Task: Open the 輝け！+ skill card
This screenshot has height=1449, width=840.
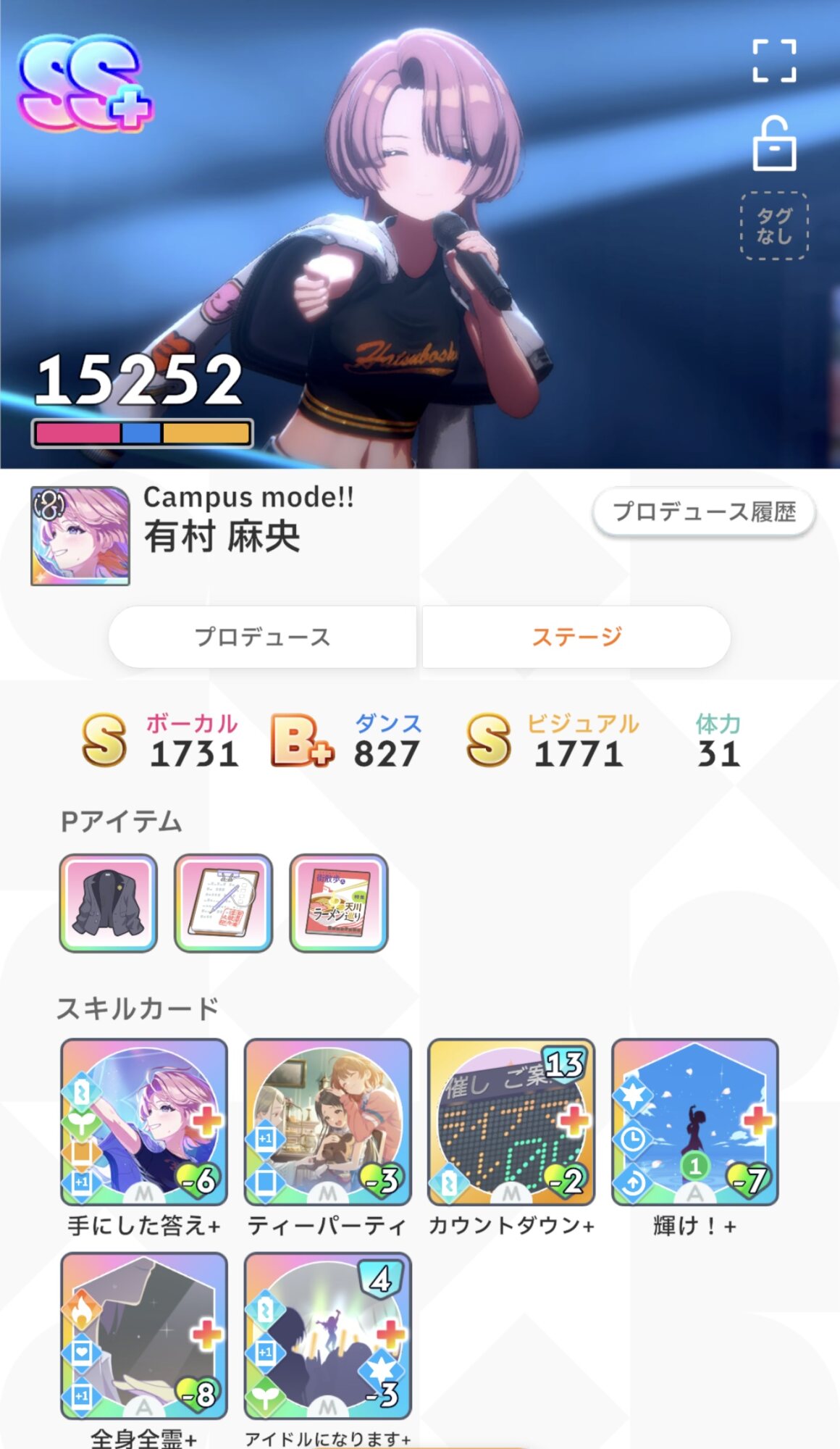Action: tap(695, 1122)
